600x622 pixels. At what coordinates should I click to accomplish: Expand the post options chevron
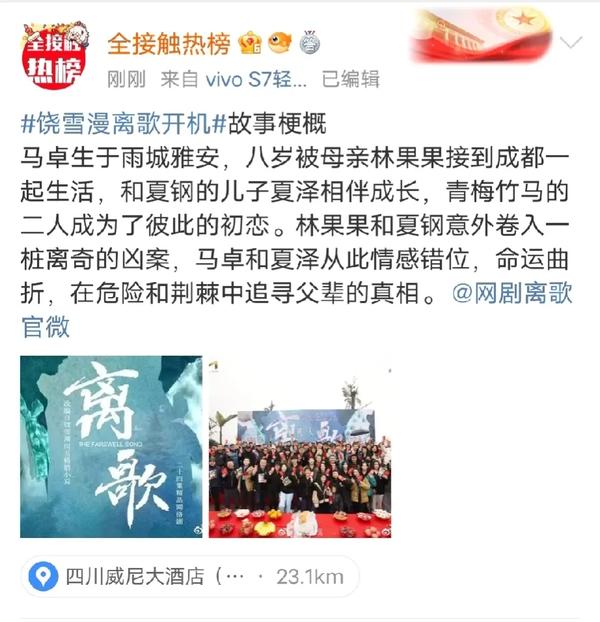[570, 43]
